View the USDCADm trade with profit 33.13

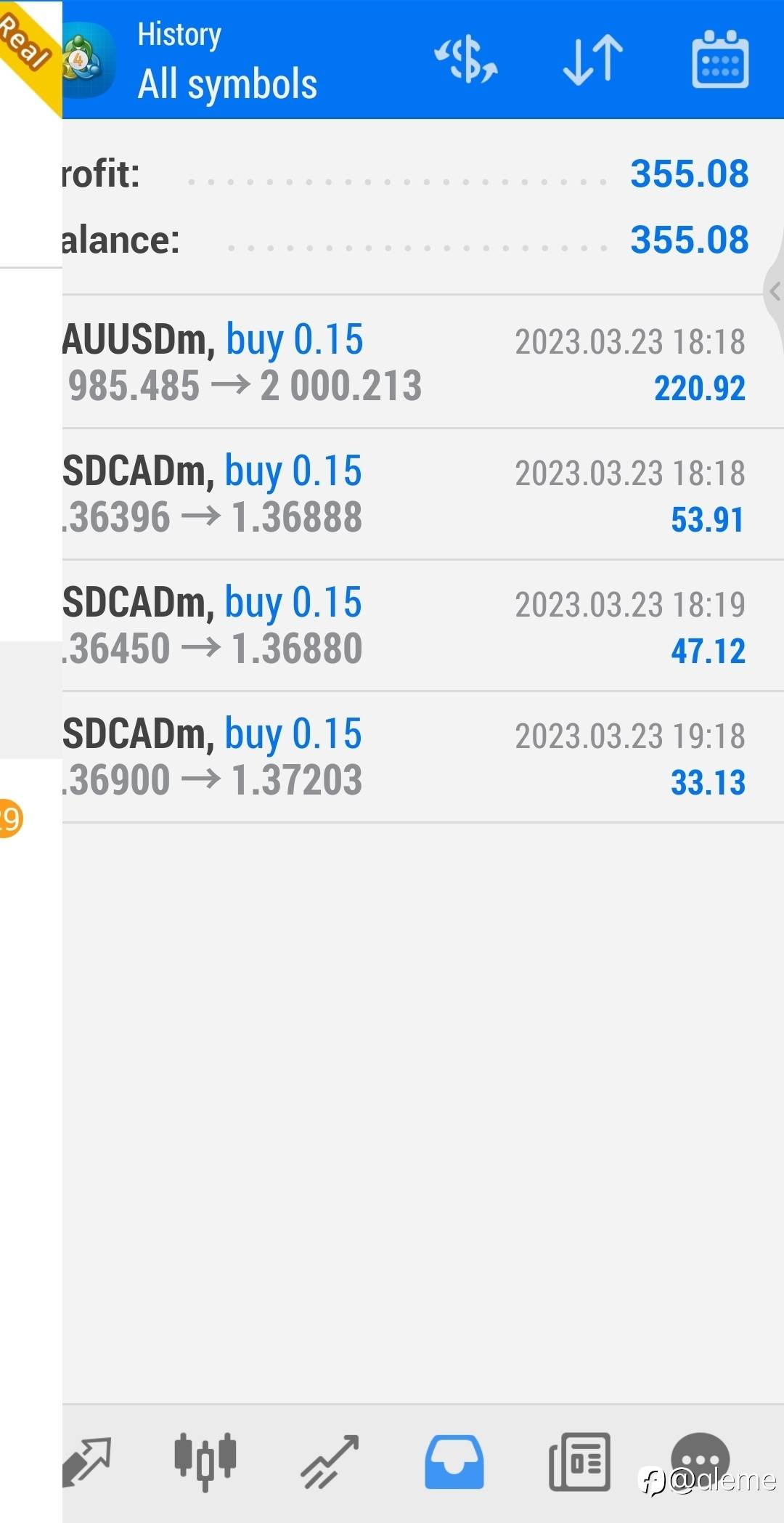click(x=423, y=757)
